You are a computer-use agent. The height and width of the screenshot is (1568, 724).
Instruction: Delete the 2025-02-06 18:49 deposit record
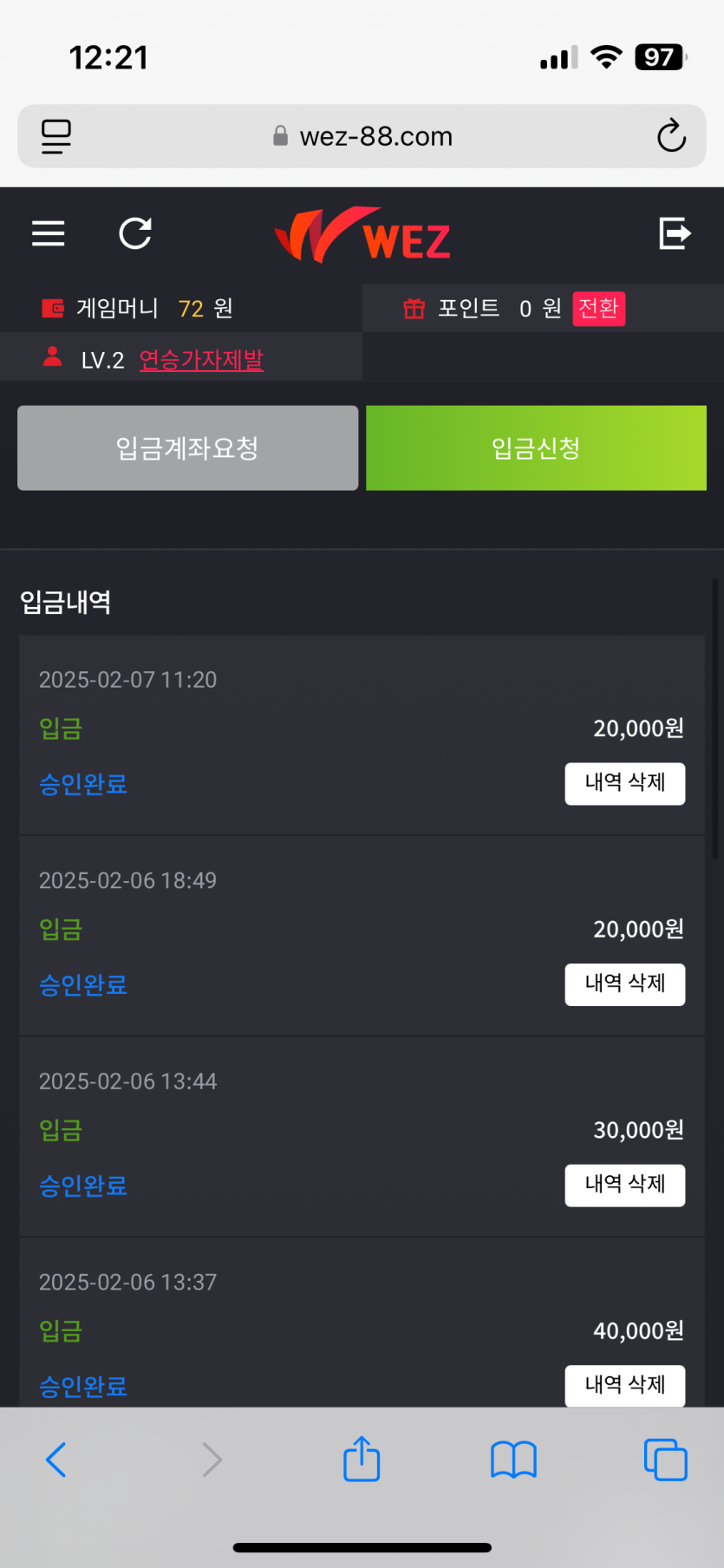(x=624, y=984)
